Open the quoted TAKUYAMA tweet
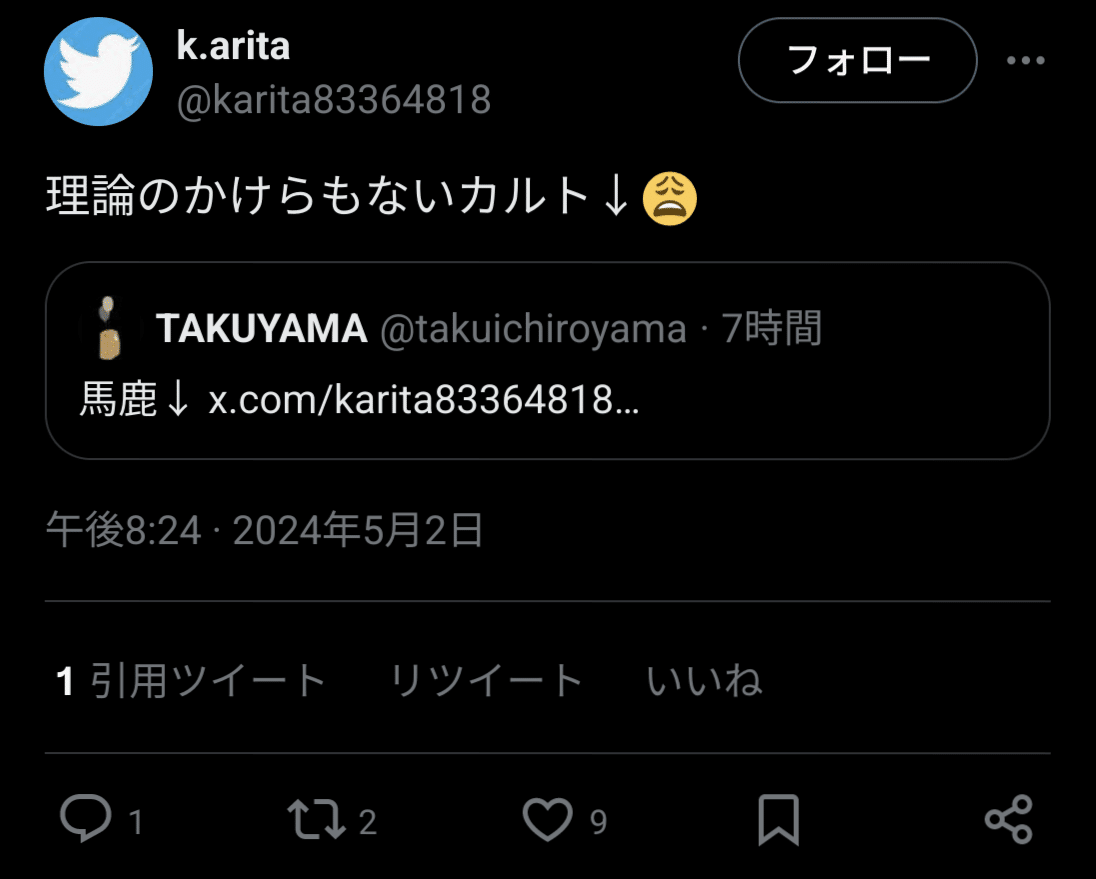1096x879 pixels. [547, 362]
